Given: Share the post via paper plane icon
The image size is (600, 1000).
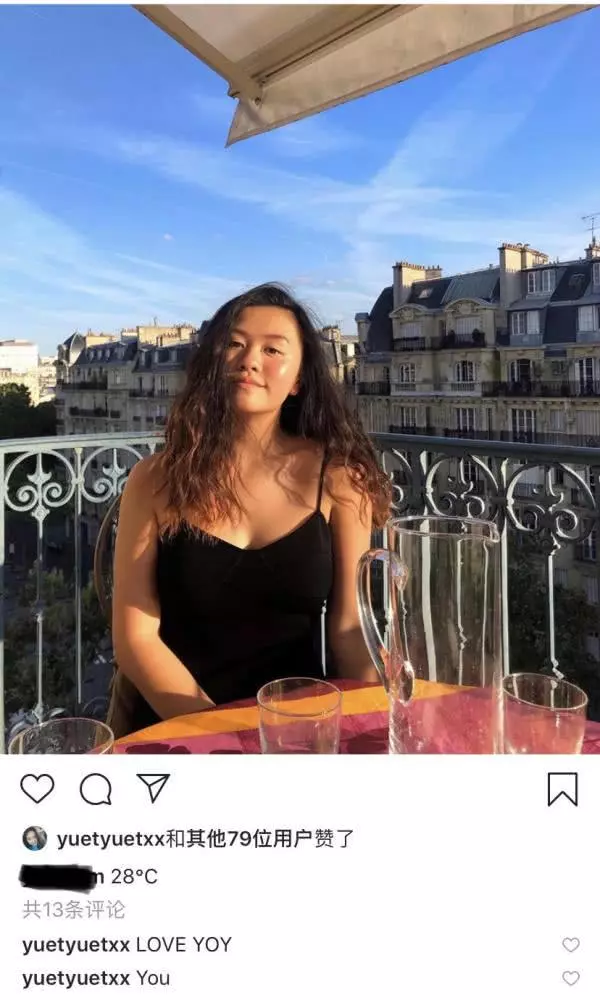Looking at the screenshot, I should (153, 788).
